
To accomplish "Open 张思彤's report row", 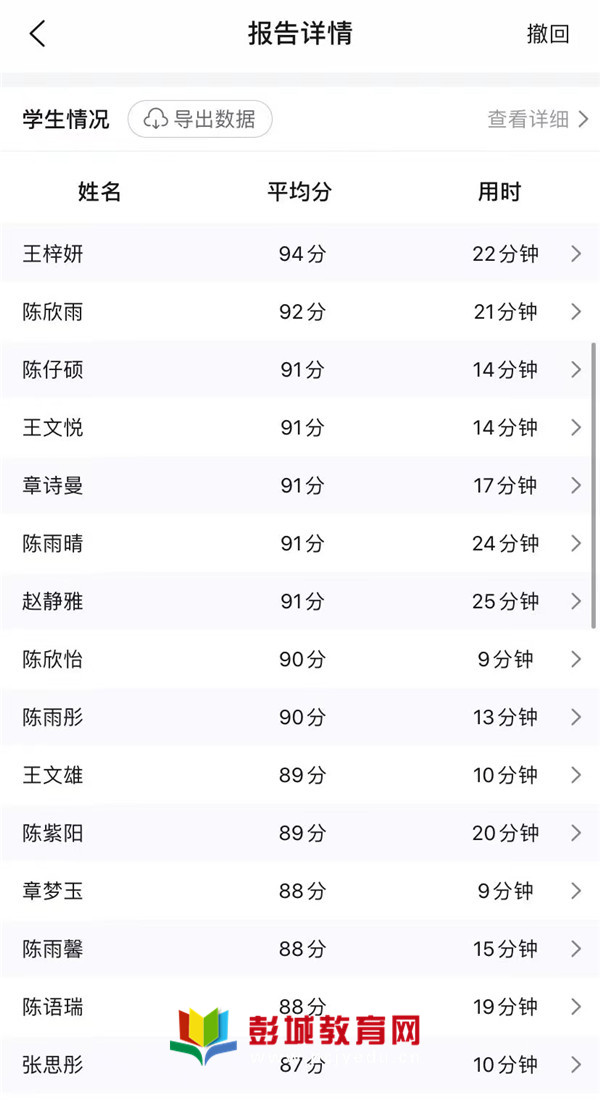I will click(300, 1065).
